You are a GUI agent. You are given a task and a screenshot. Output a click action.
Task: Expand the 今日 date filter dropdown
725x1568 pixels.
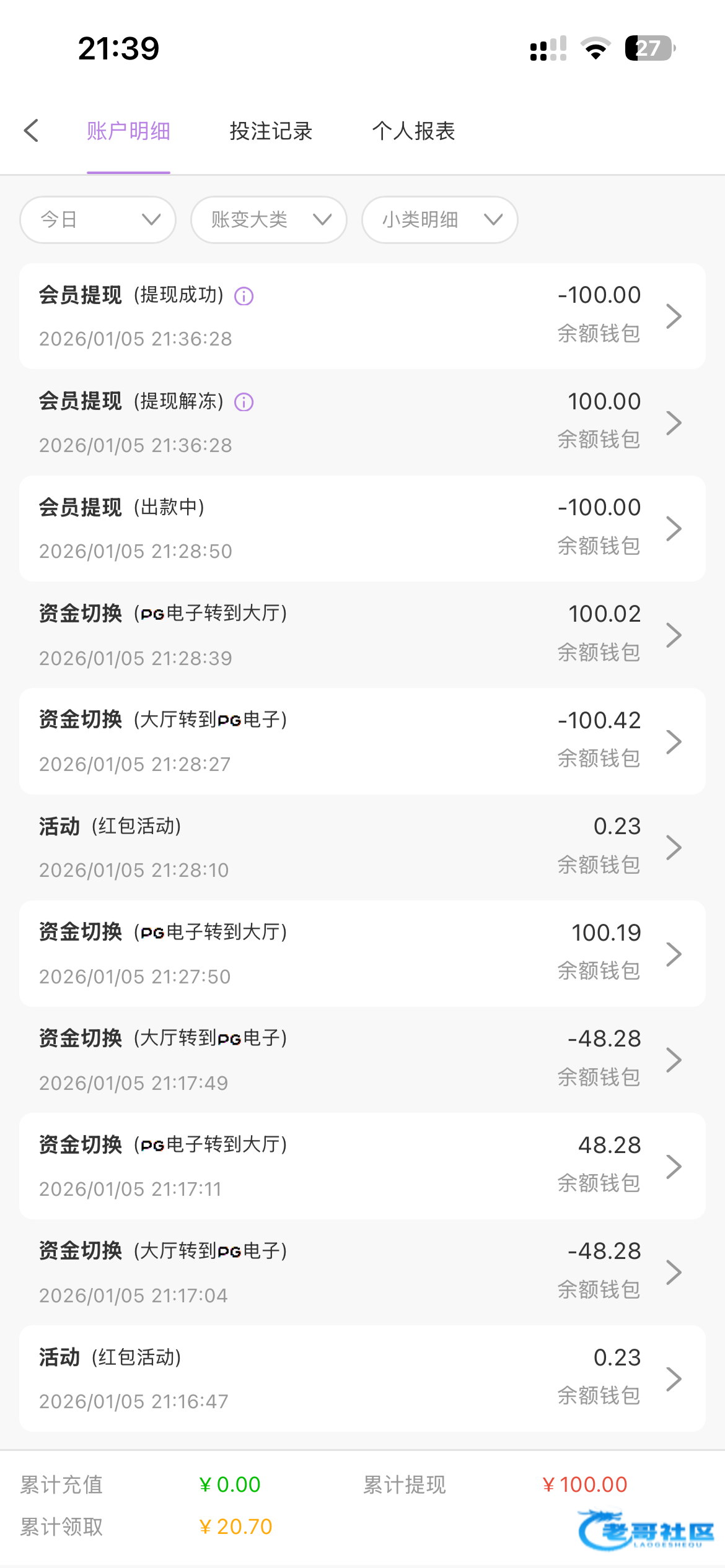click(98, 220)
